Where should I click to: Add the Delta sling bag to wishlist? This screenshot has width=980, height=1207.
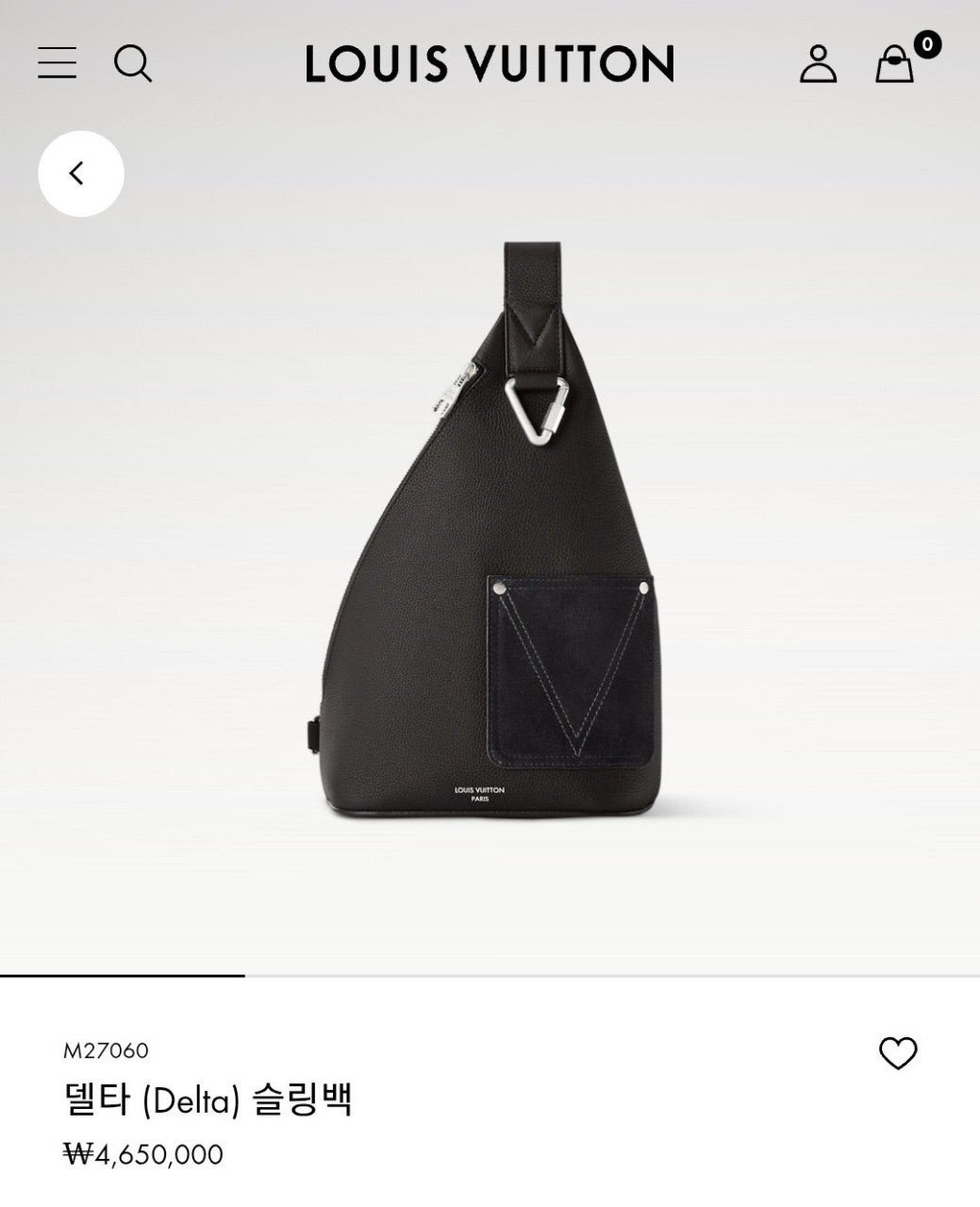(897, 1053)
